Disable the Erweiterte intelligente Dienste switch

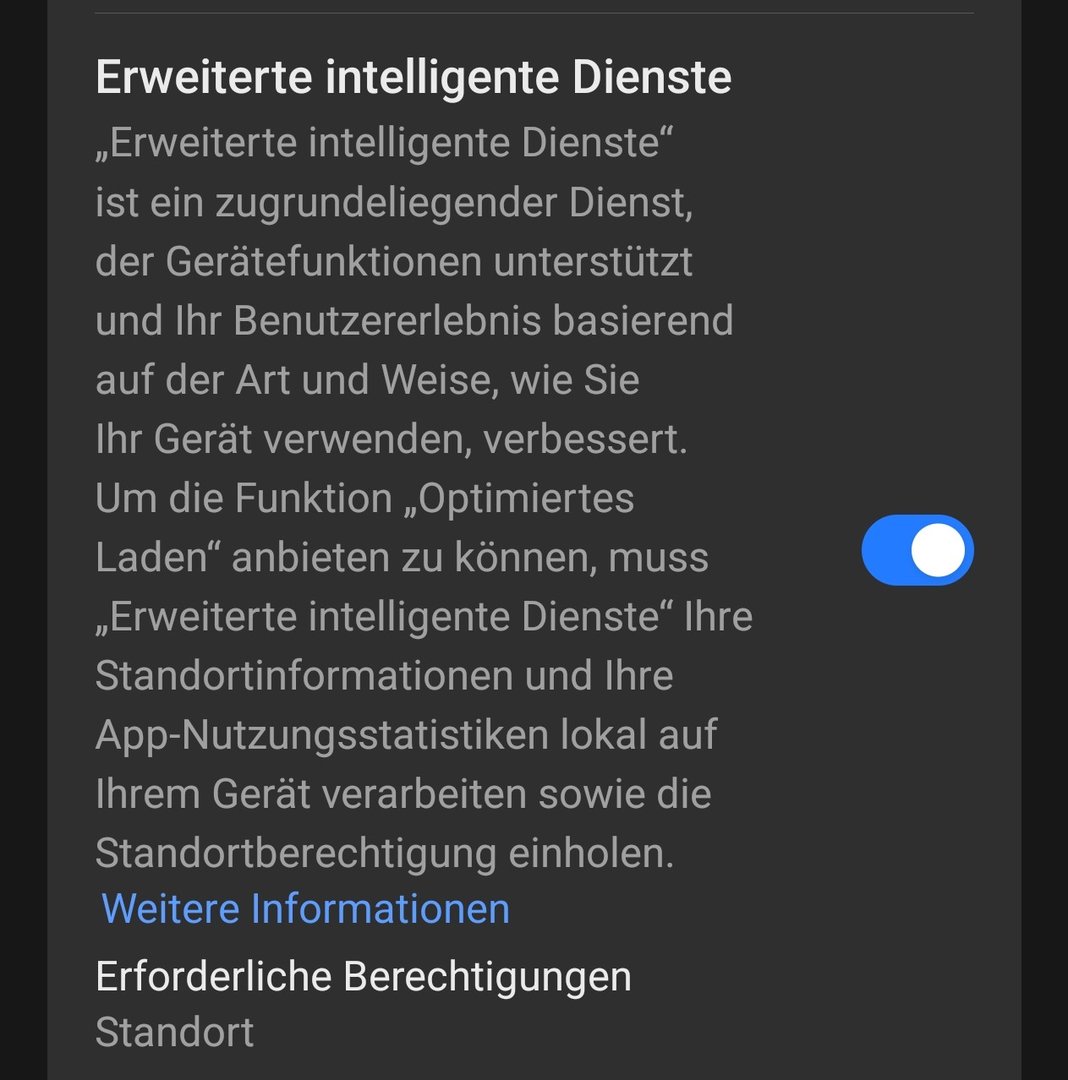917,550
